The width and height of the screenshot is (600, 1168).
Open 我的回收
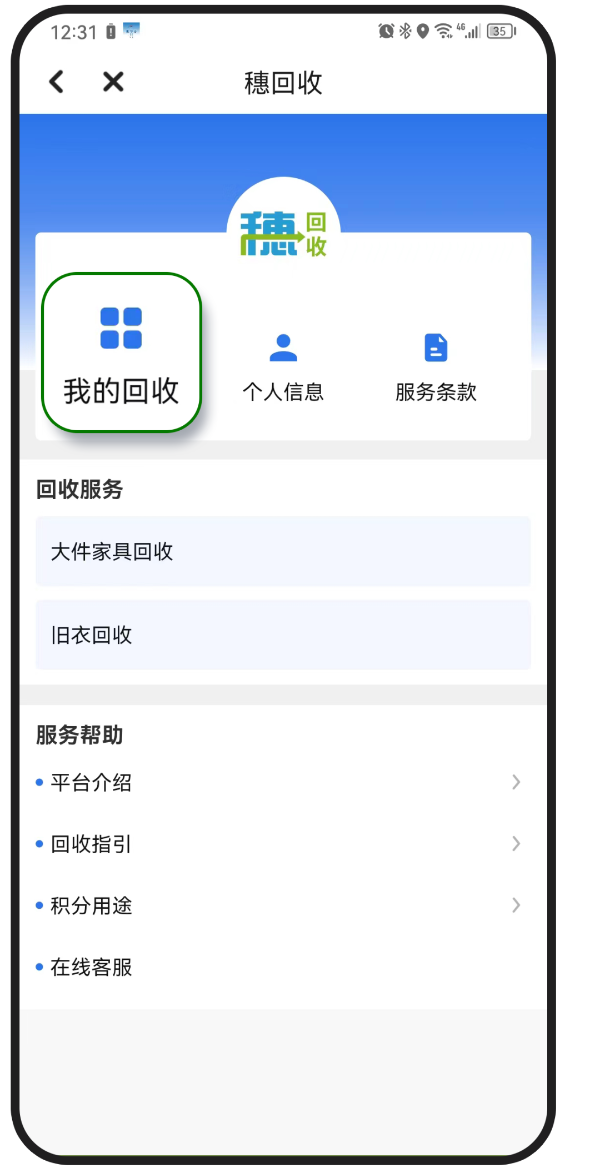click(x=121, y=353)
